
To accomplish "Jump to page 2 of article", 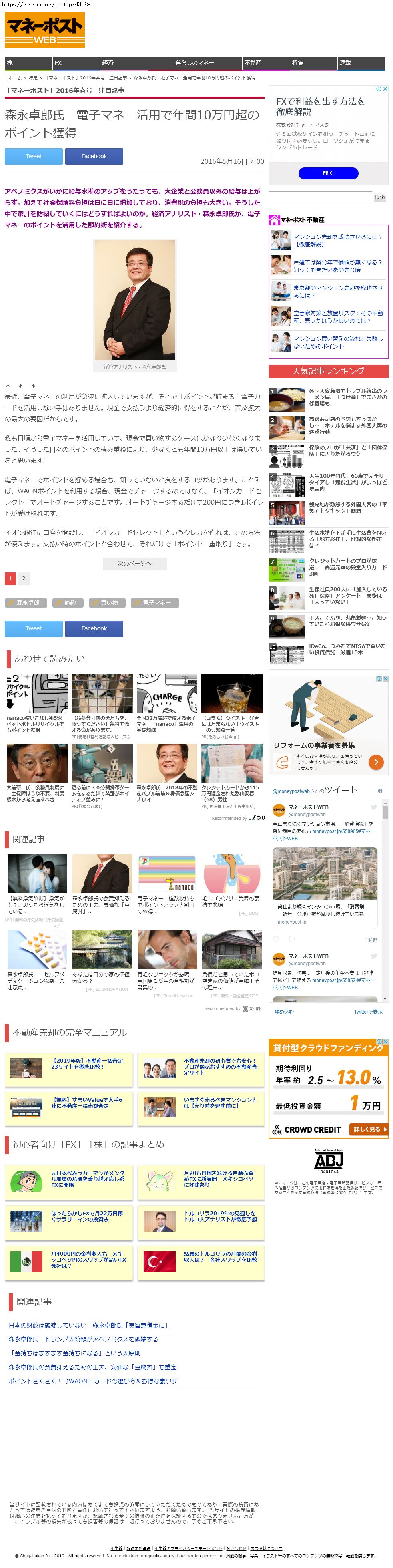I will (x=24, y=578).
